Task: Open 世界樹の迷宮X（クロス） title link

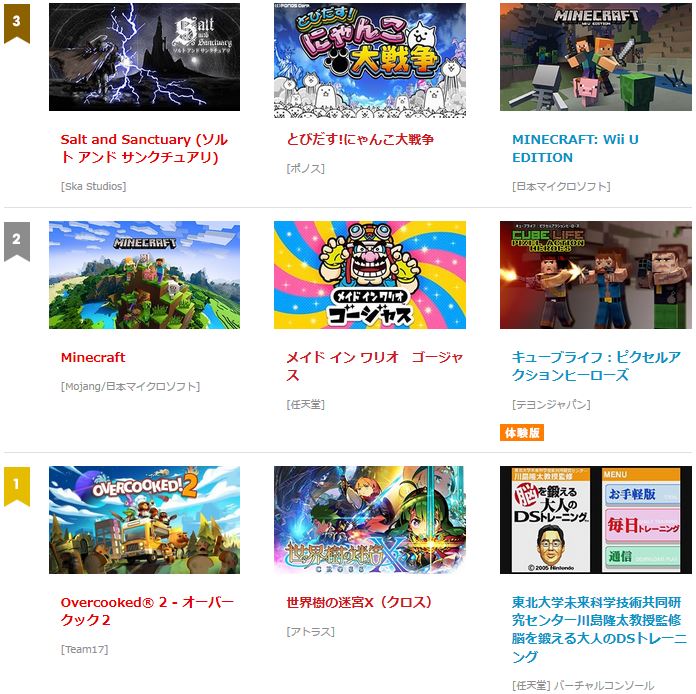Action: 359,602
